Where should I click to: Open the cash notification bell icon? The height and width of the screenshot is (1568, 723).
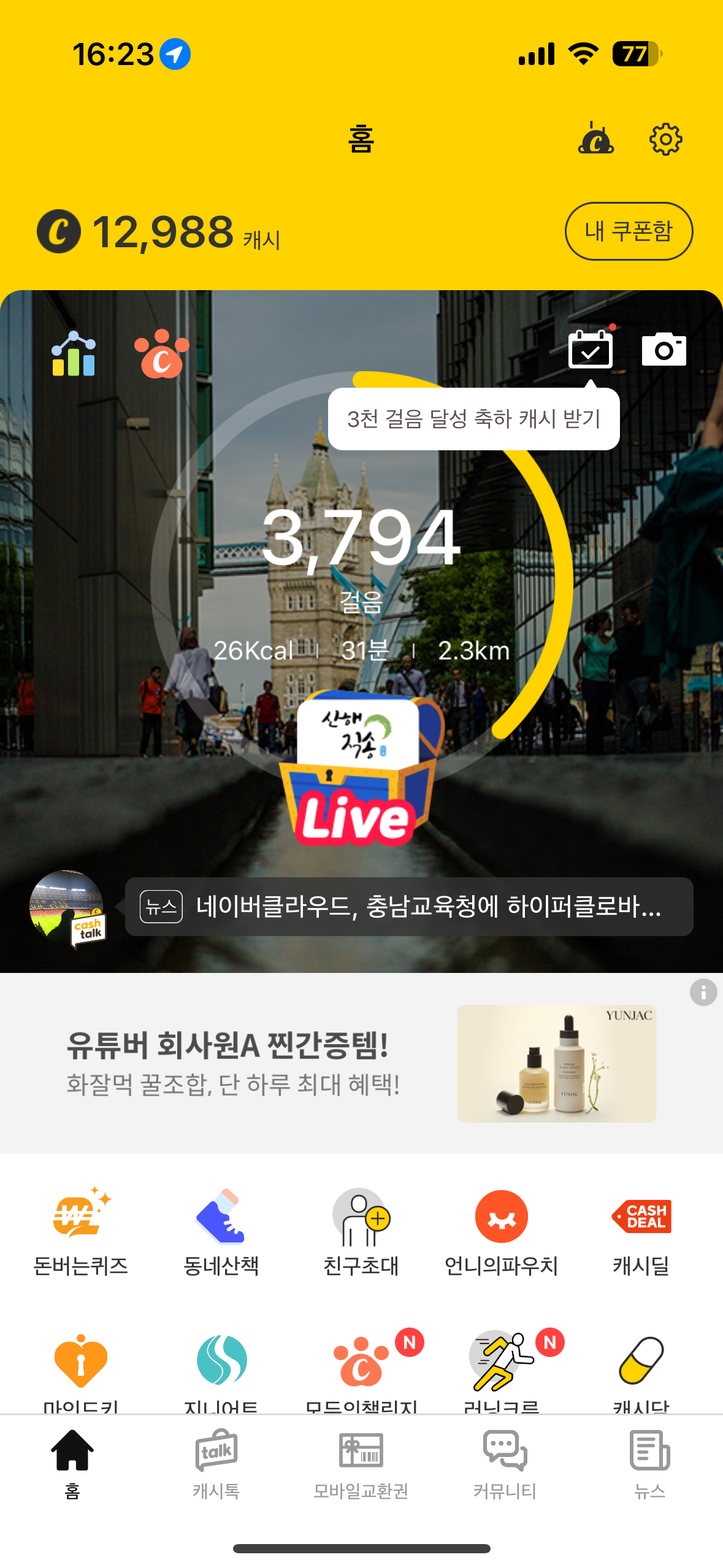point(595,139)
